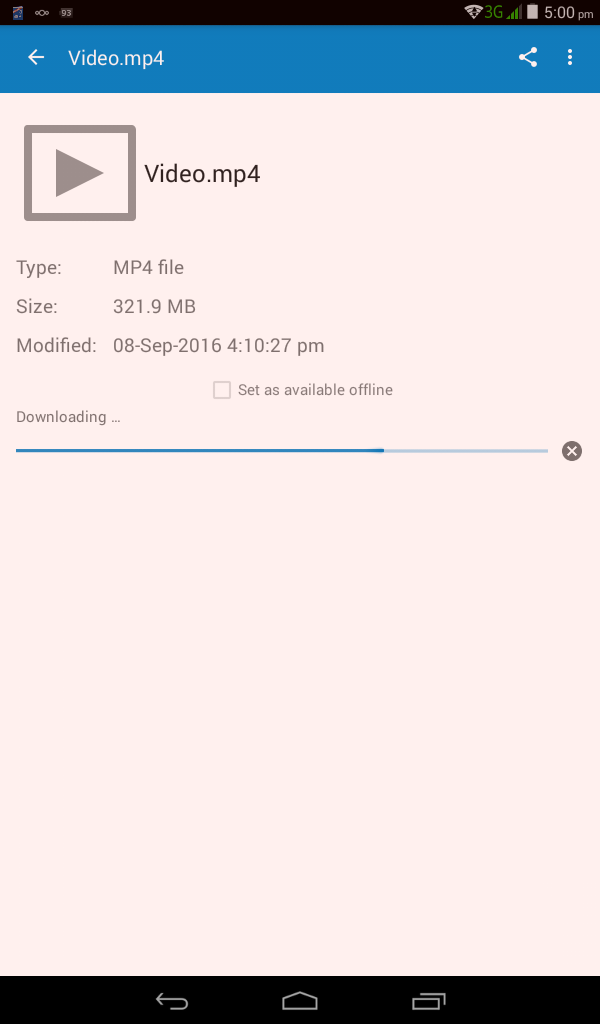Enable Set as available offline
This screenshot has height=1024, width=600.
[222, 390]
